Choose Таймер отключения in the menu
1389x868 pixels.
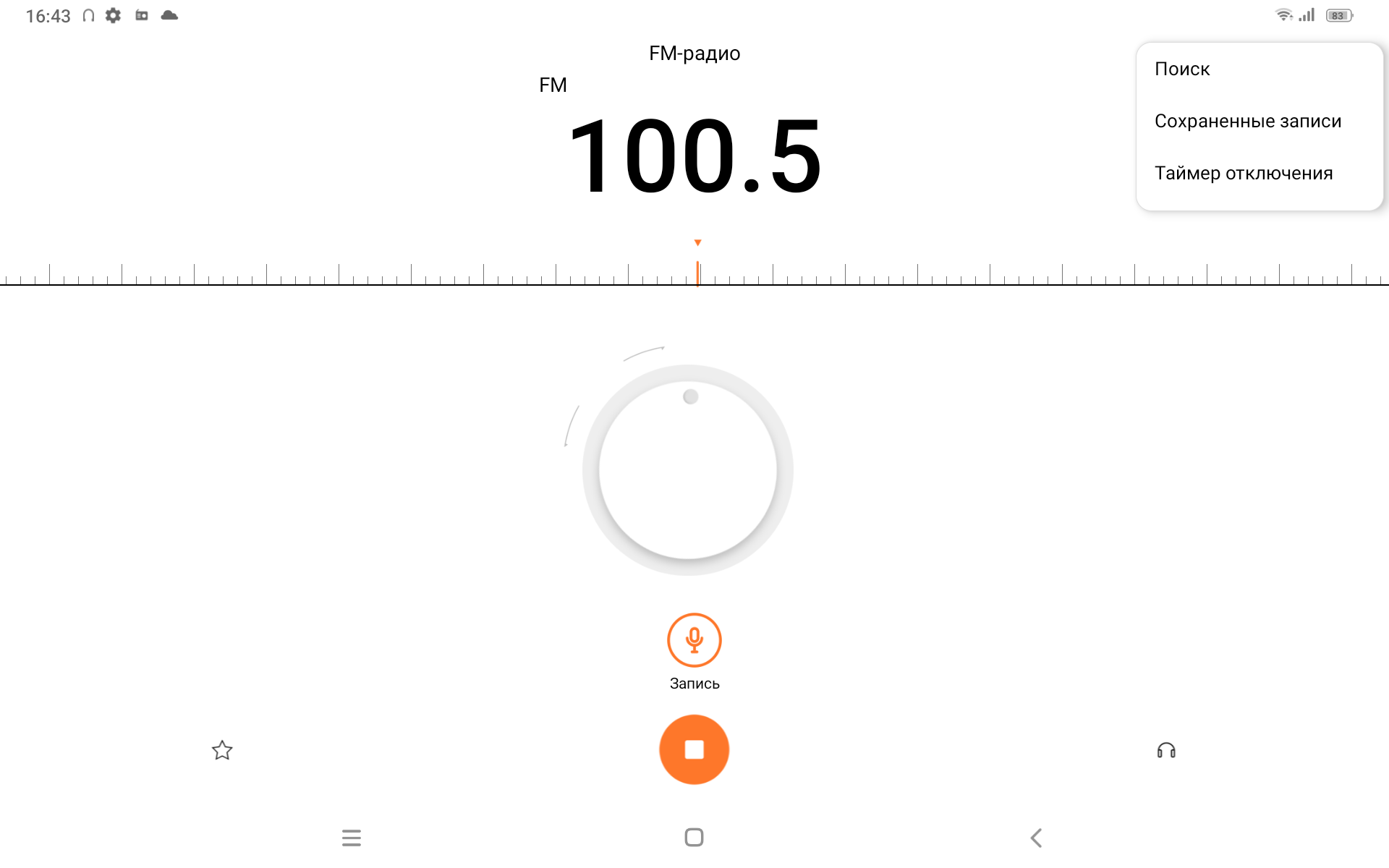pos(1243,174)
